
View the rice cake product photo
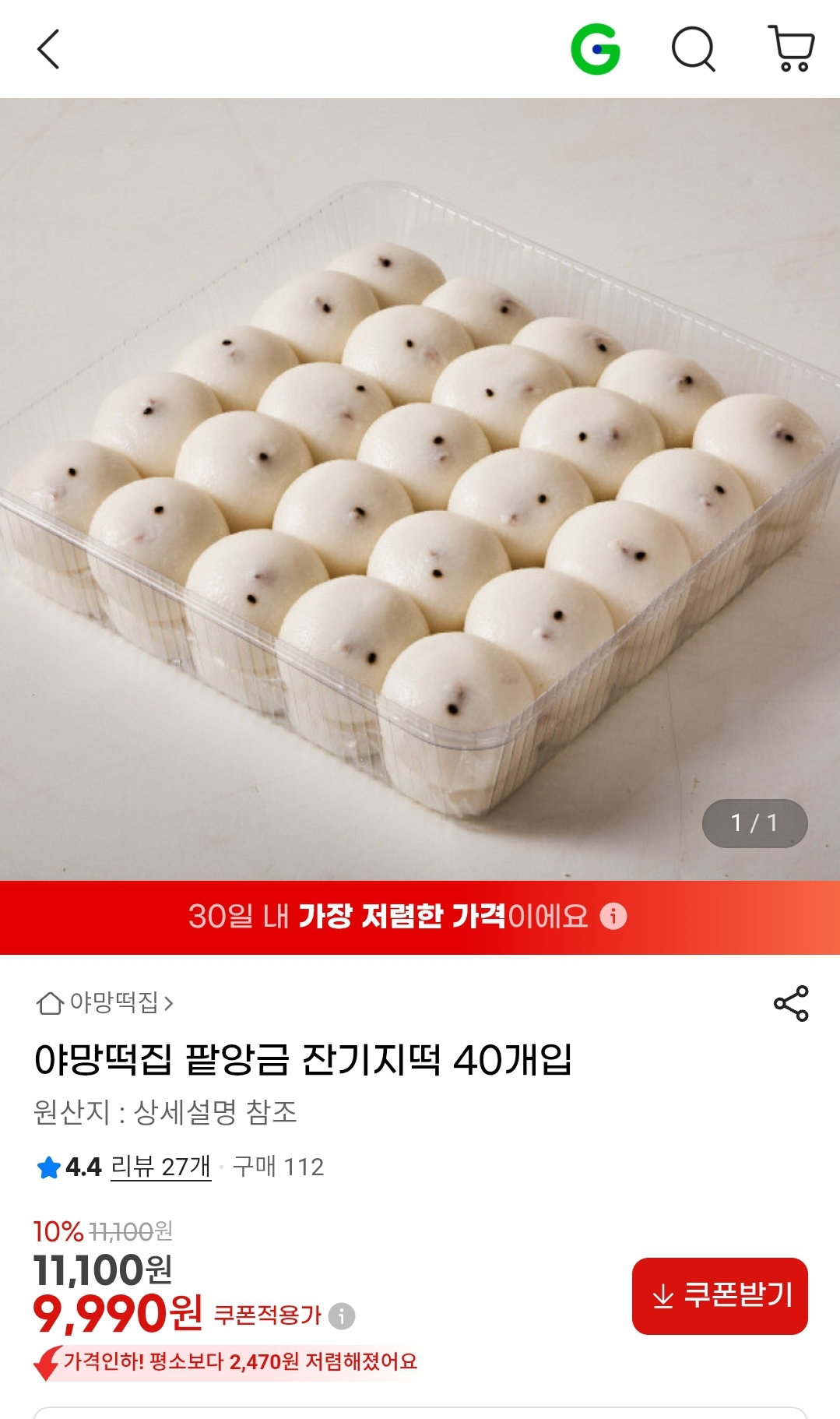point(420,489)
